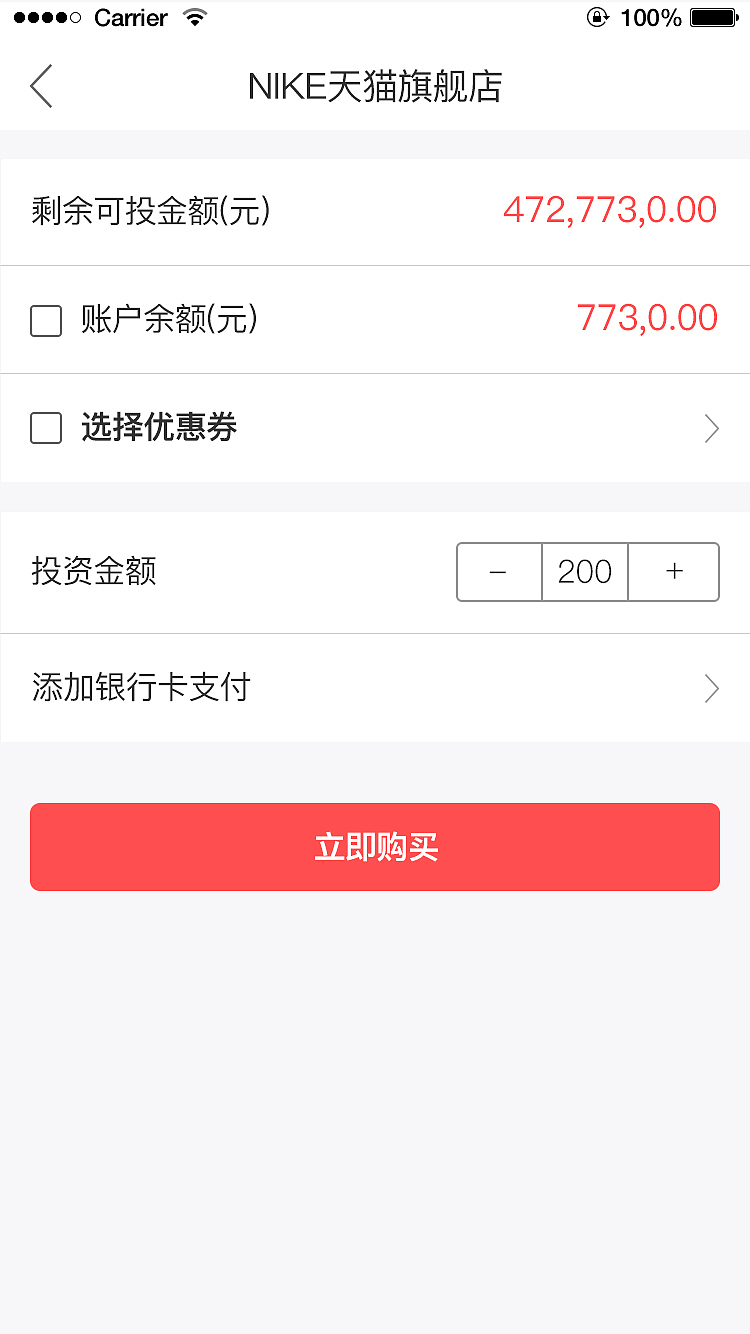Check the 选择优惠券 checkbox
The width and height of the screenshot is (750, 1334).
tap(46, 428)
